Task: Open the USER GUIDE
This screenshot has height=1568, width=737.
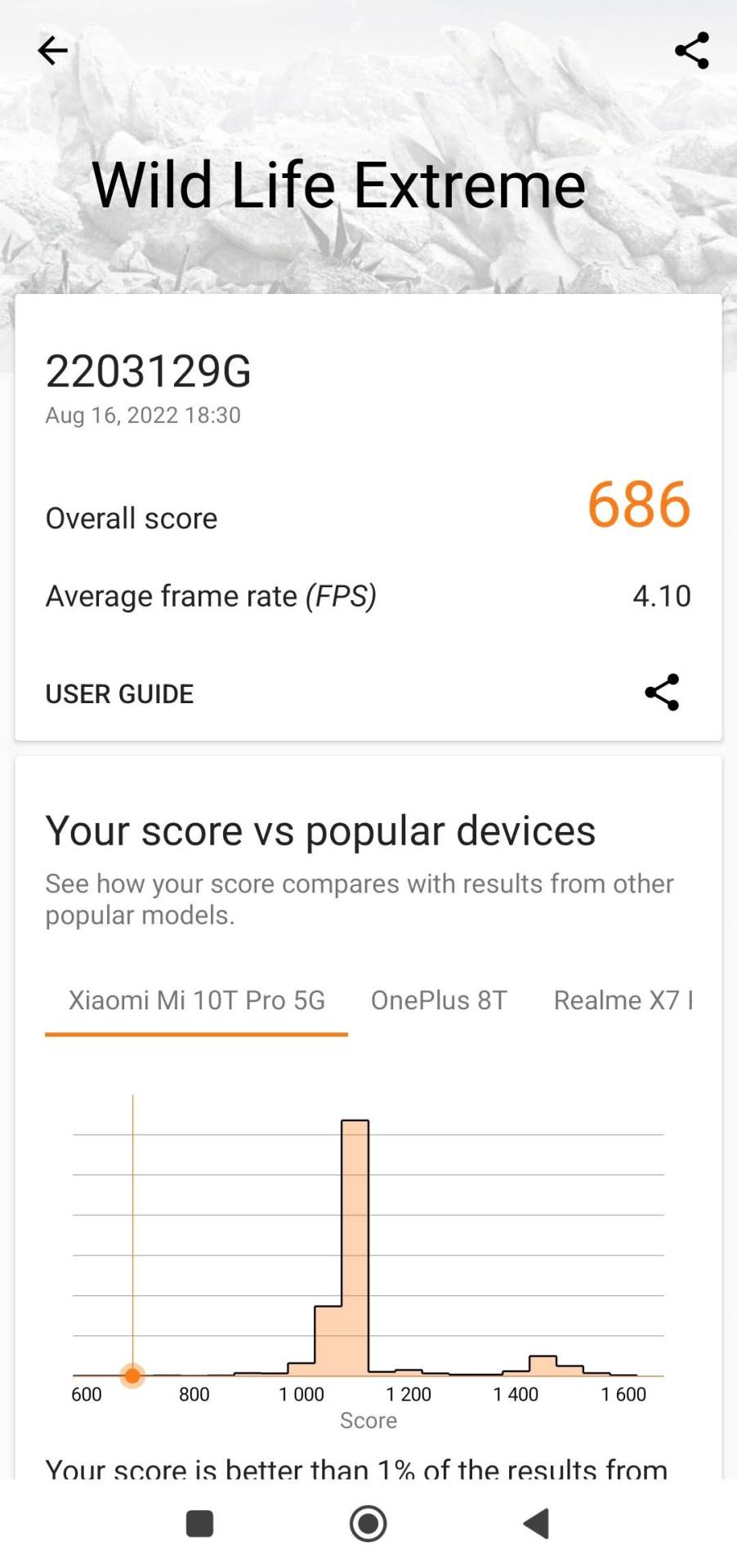Action: point(119,693)
